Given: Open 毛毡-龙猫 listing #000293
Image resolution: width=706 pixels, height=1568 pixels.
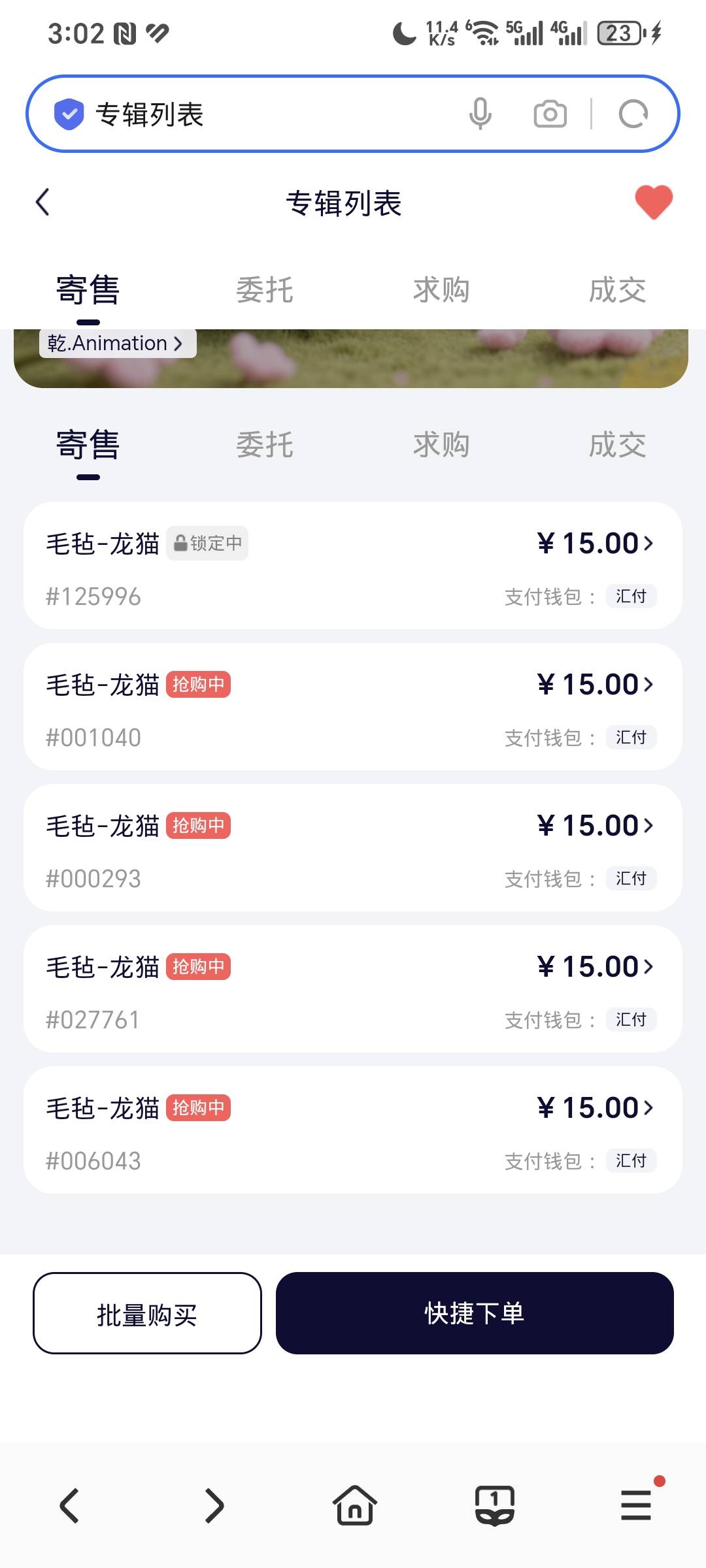Looking at the screenshot, I should (353, 848).
